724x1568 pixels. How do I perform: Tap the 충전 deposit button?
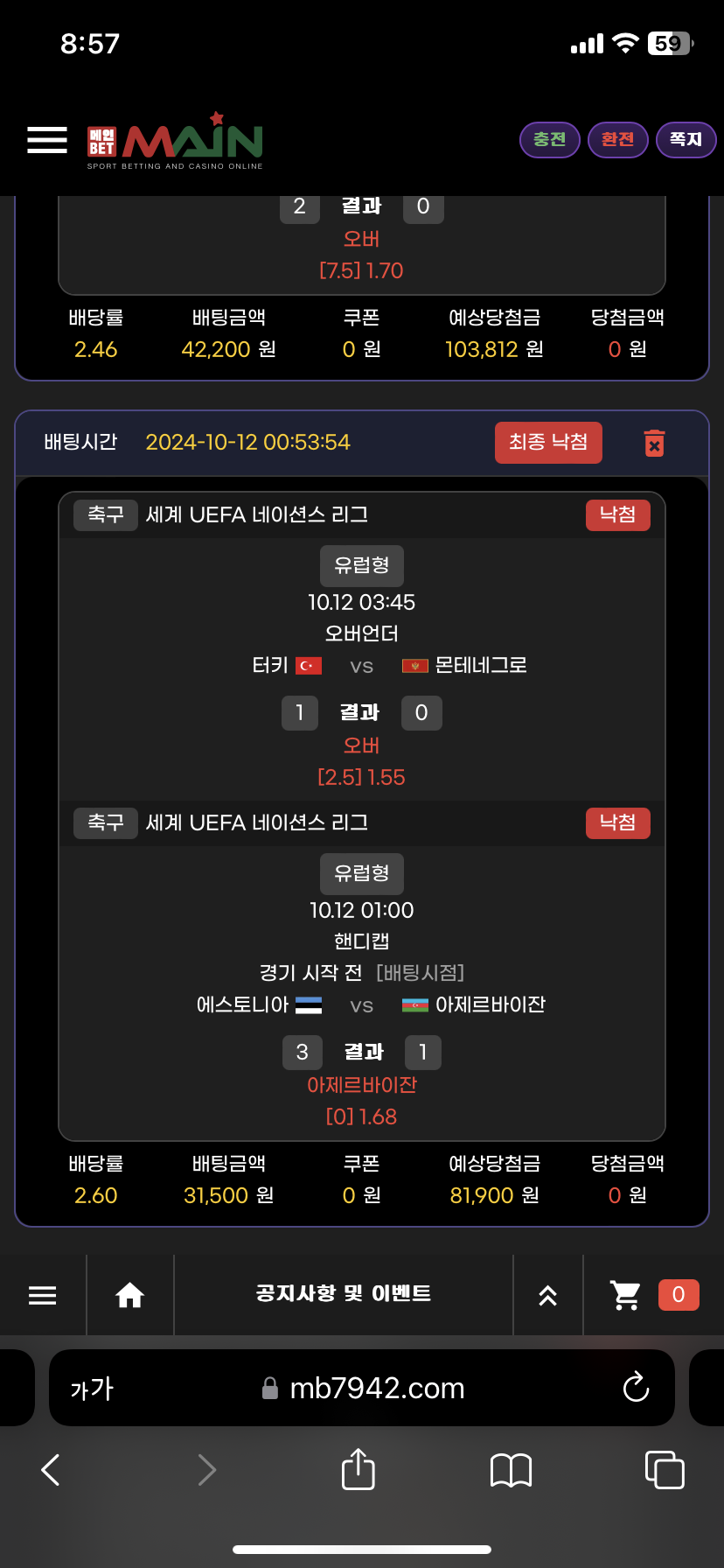tap(550, 140)
